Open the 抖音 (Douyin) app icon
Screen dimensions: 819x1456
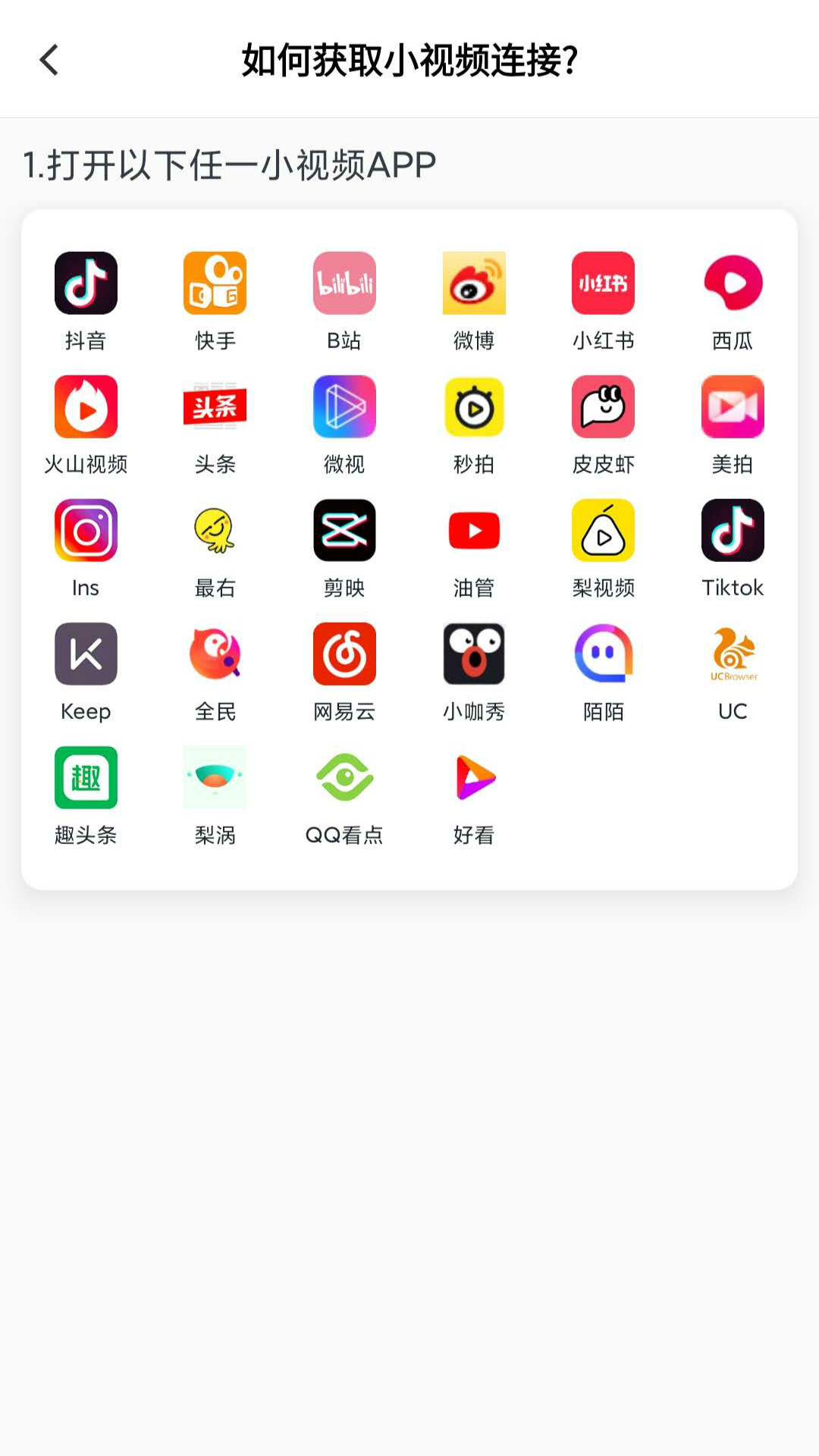85,283
